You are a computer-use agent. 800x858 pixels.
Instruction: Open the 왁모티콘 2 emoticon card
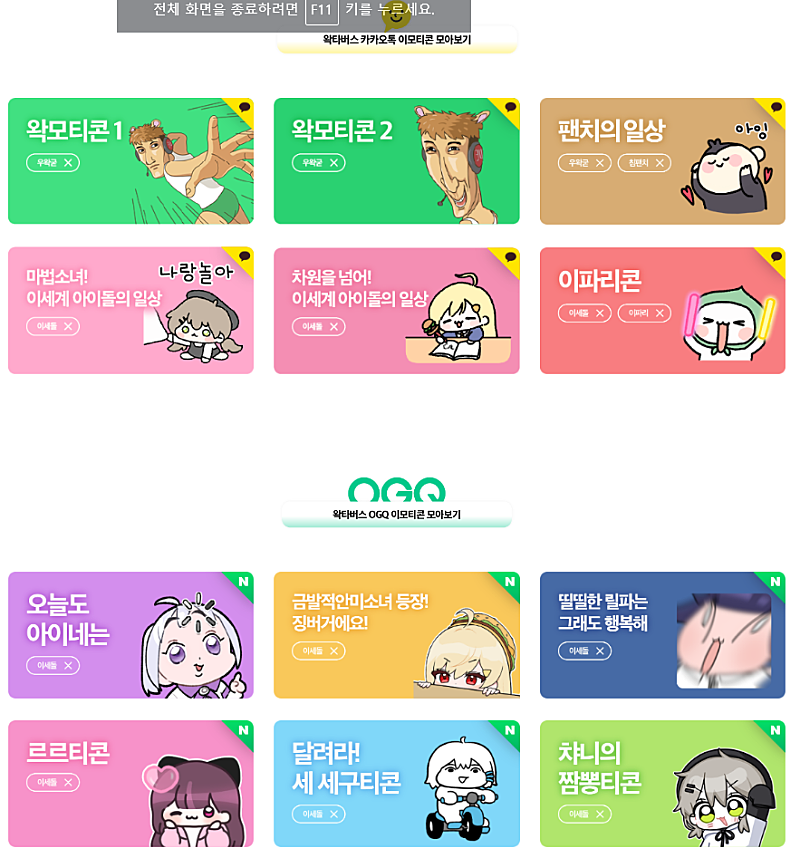click(396, 161)
